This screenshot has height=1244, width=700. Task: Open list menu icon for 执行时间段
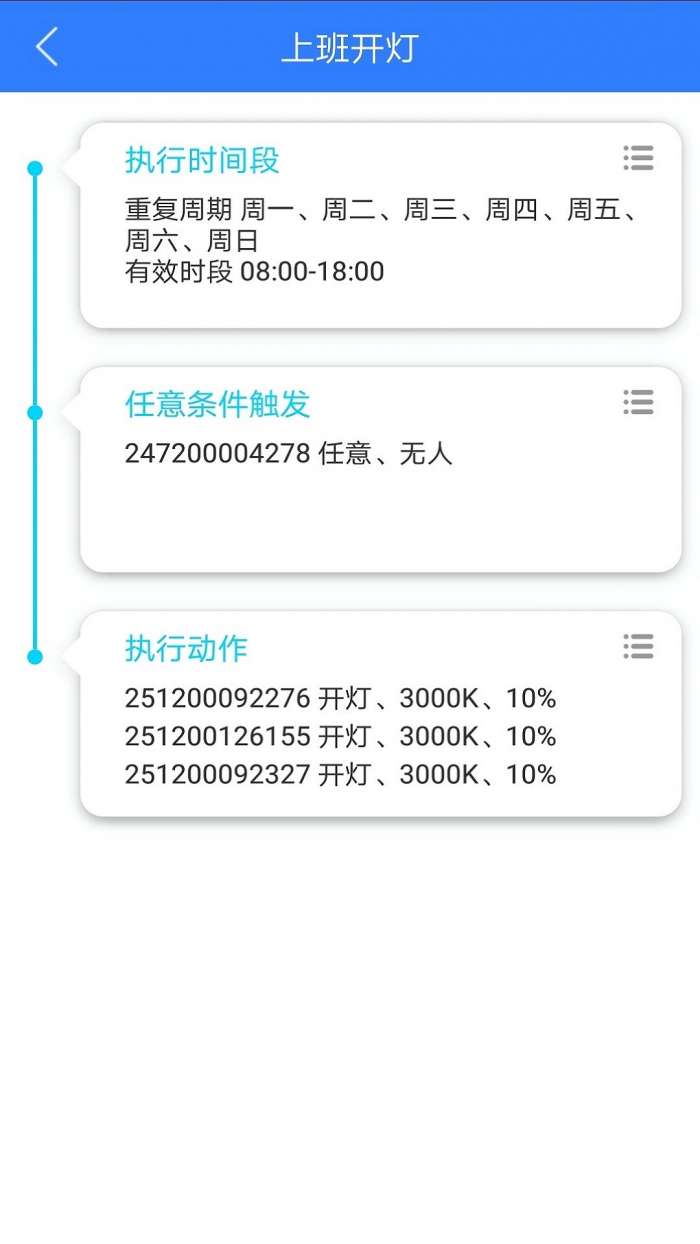637,158
